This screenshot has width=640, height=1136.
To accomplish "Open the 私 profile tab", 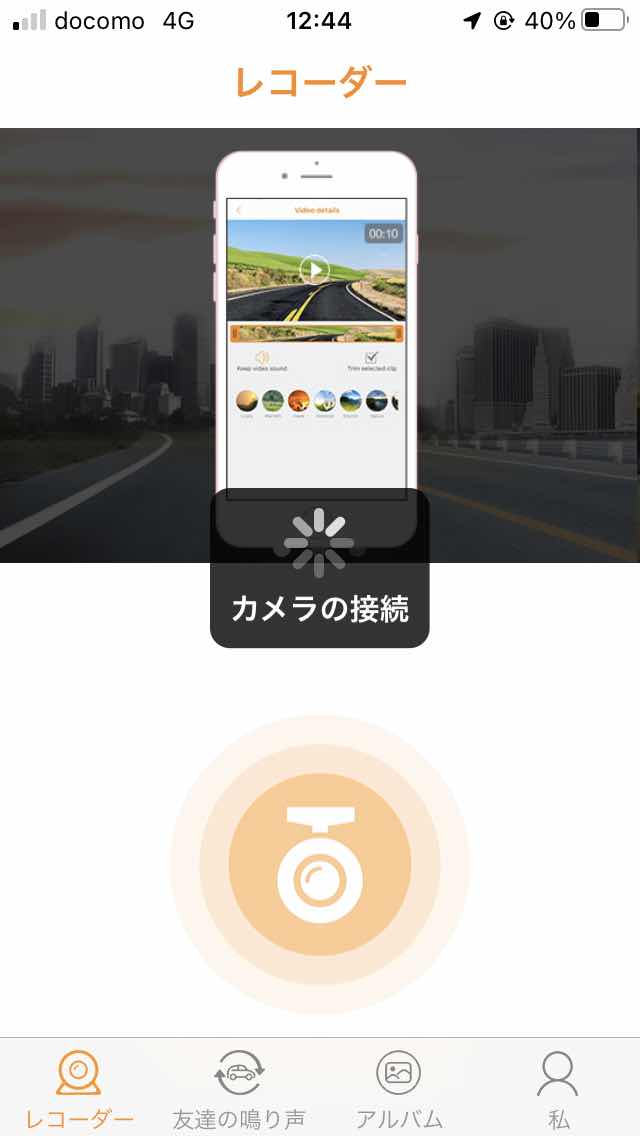I will 558,1088.
